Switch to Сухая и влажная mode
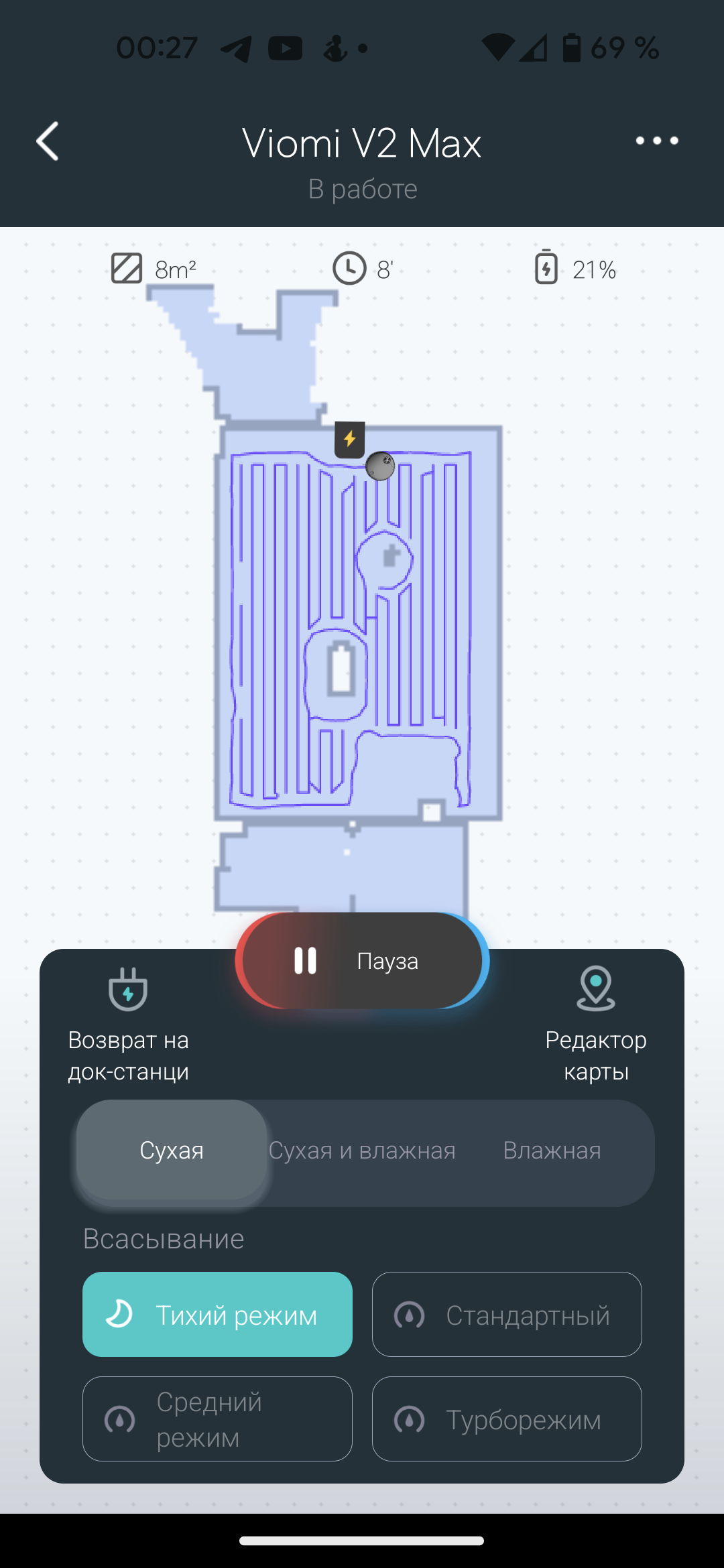Screen dimensions: 724x1568 pyautogui.click(x=362, y=1151)
